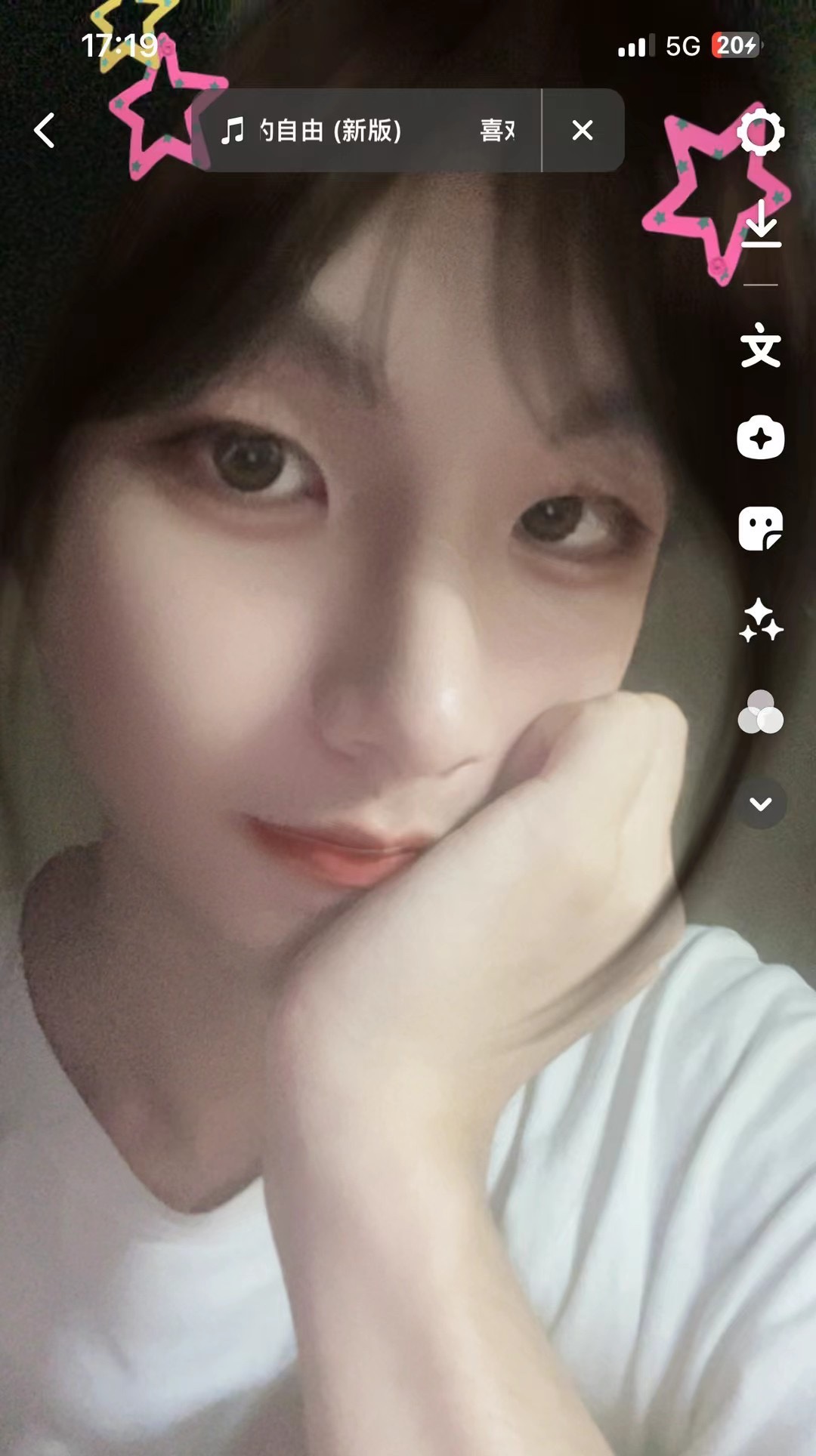816x1456 pixels.
Task: Remove the selected music with X
Action: pos(583,131)
